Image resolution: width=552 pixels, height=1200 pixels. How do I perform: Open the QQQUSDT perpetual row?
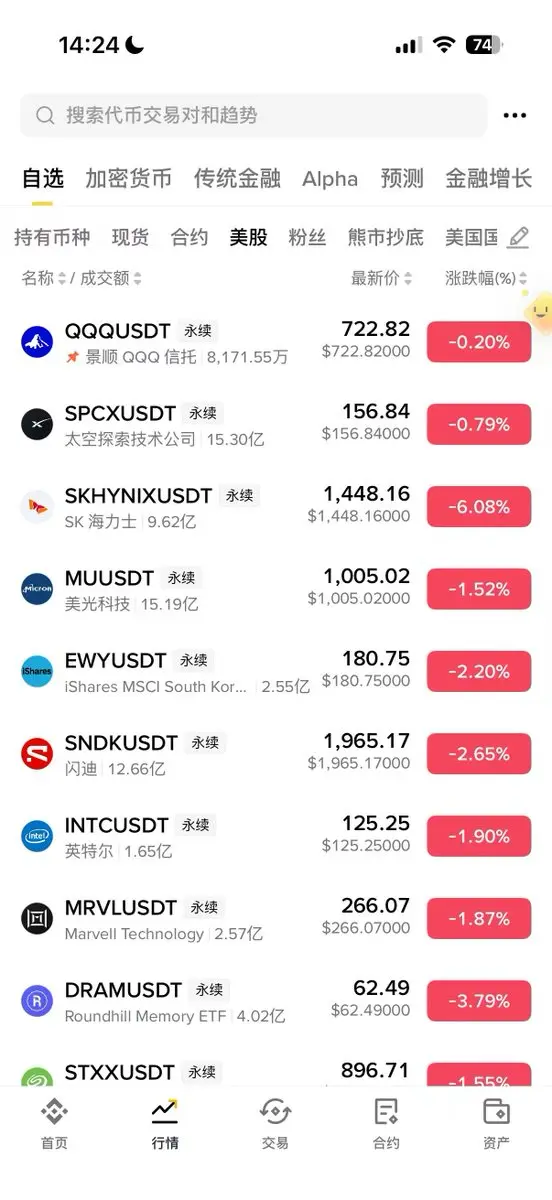276,342
